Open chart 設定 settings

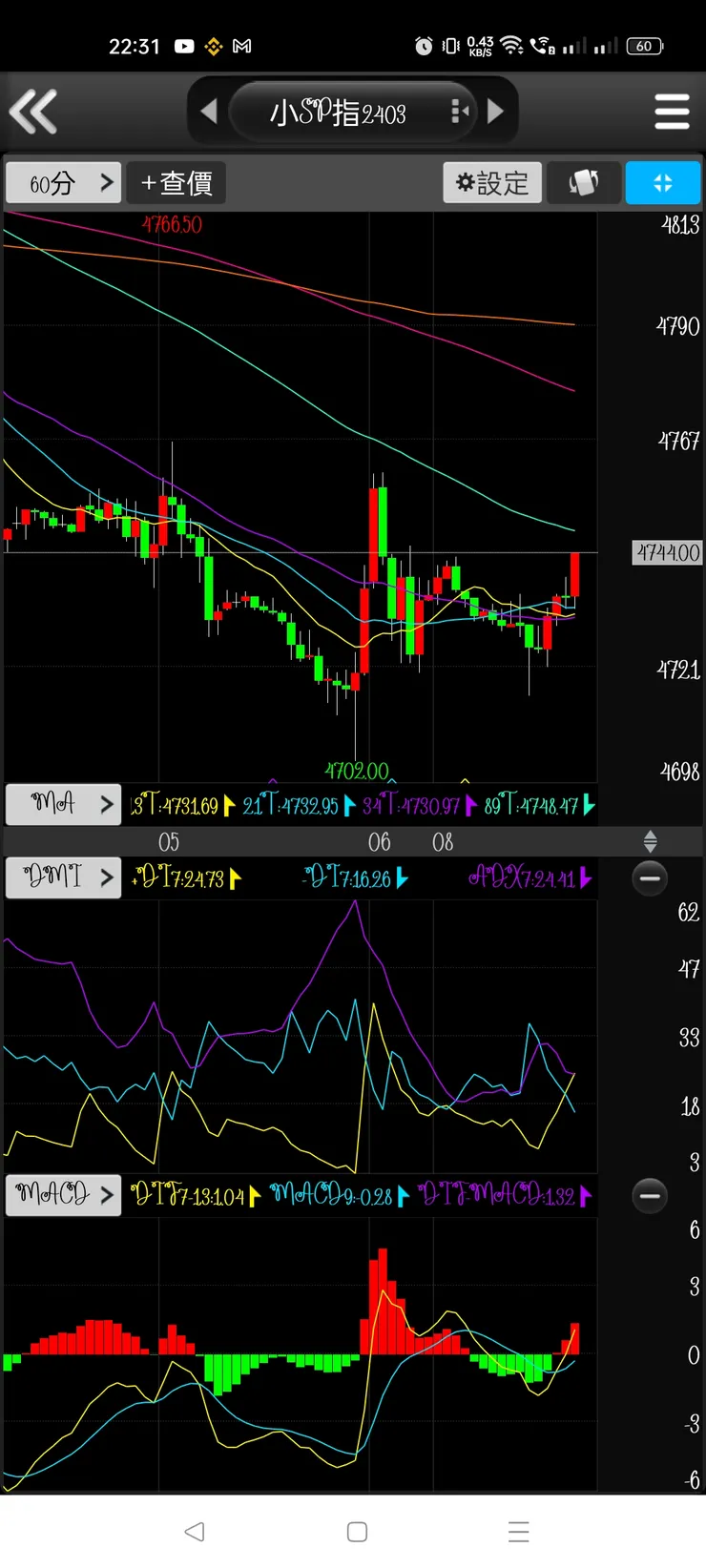[492, 183]
